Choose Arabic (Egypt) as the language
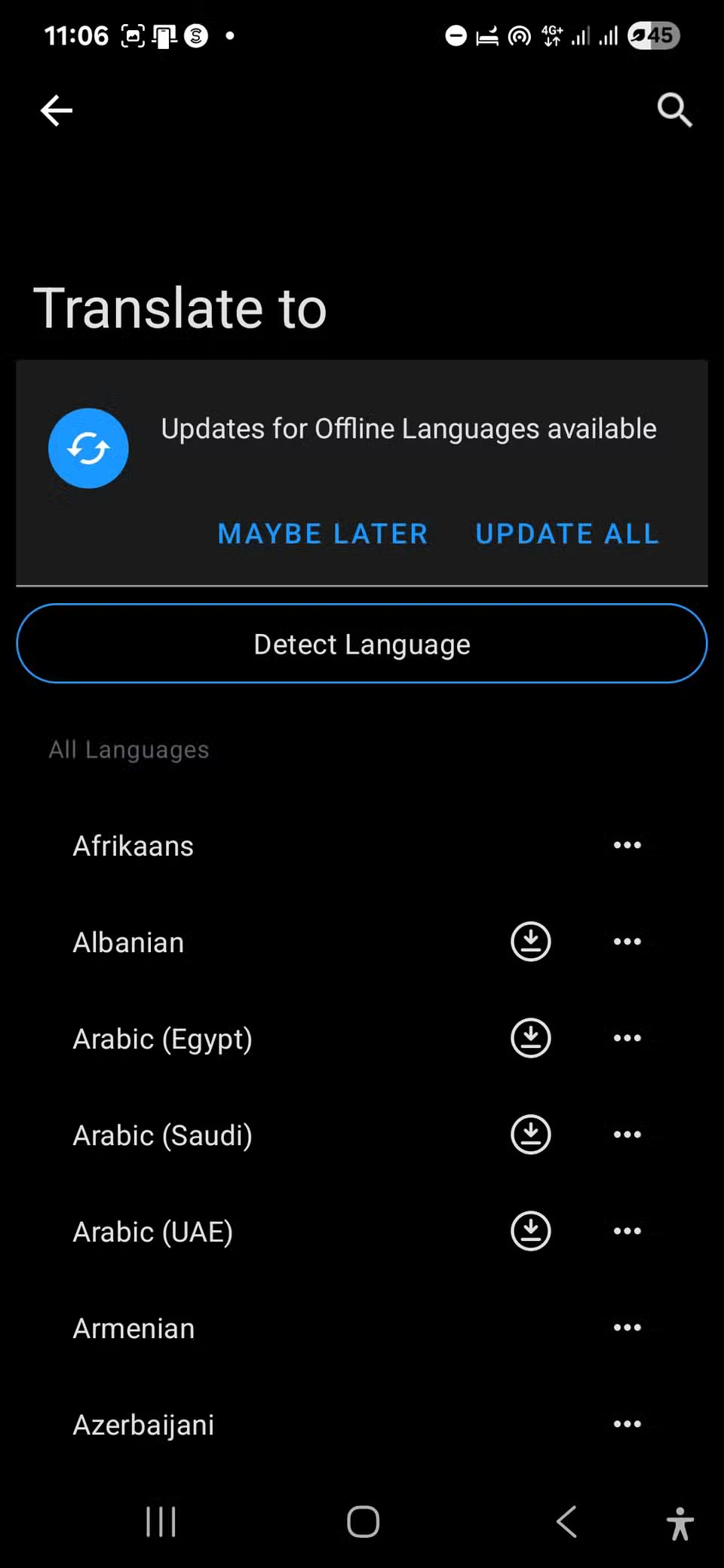This screenshot has height=1568, width=724. pos(163,1039)
